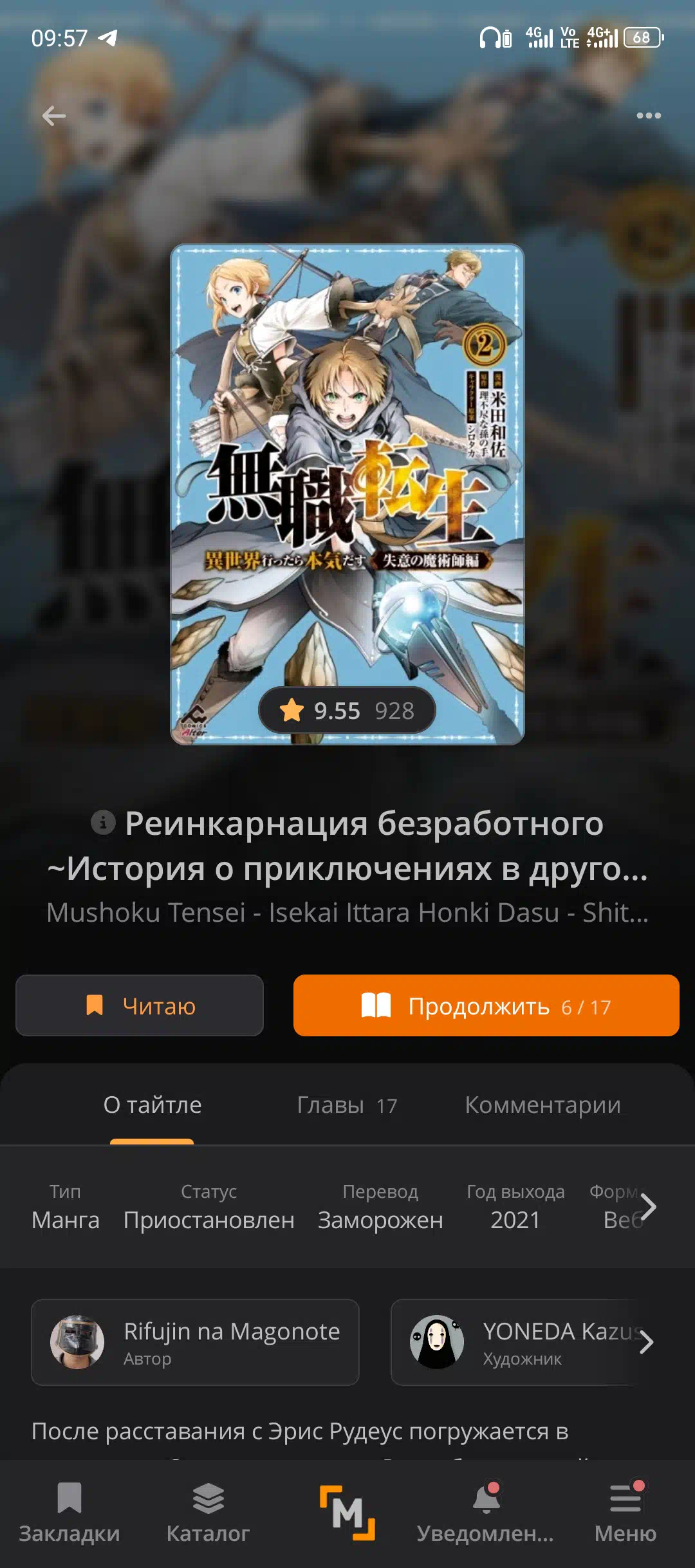Go to Закладки in bottom navigation
The width and height of the screenshot is (695, 1568).
[69, 1513]
